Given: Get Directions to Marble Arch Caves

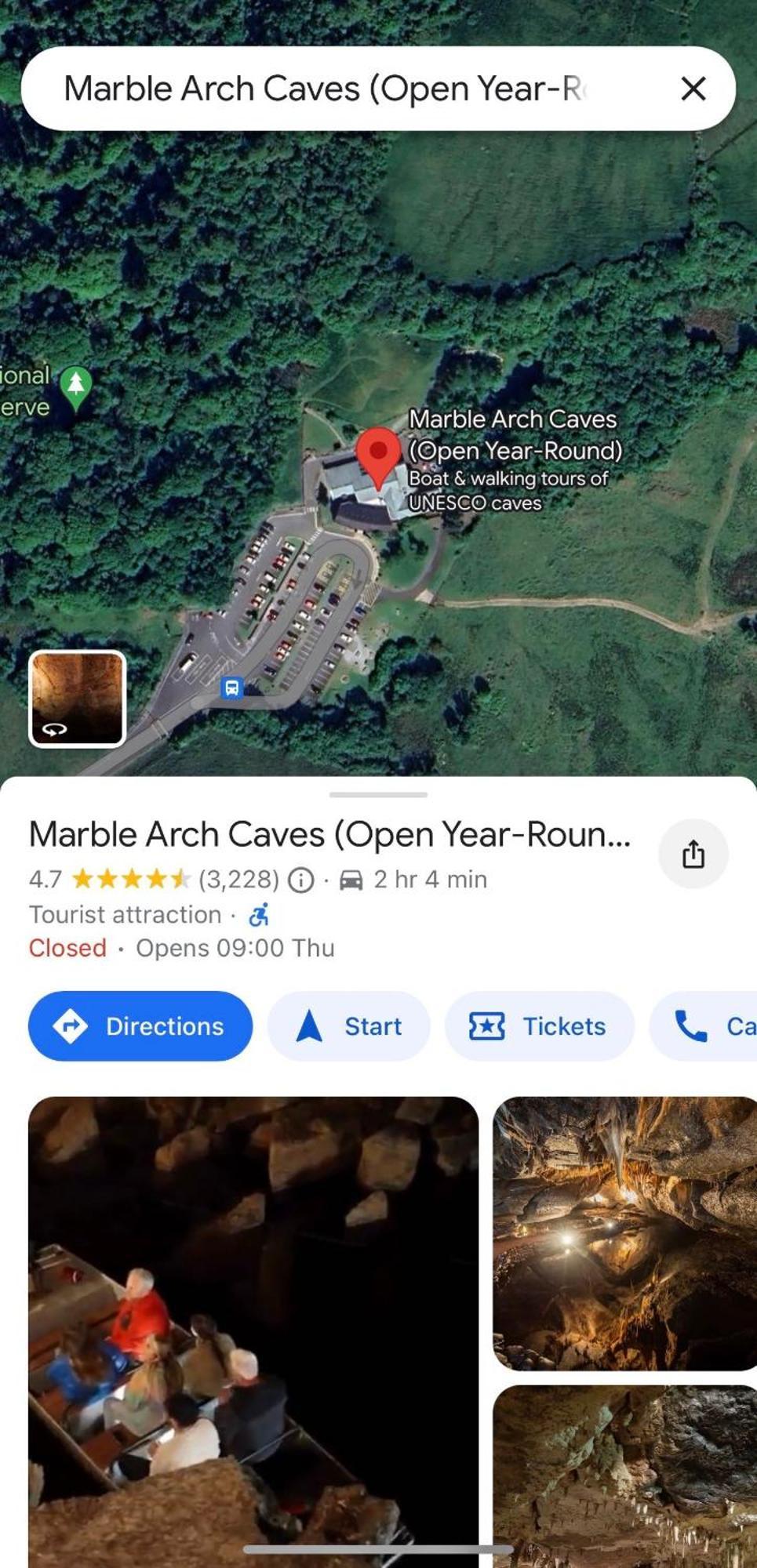Looking at the screenshot, I should [x=140, y=1025].
